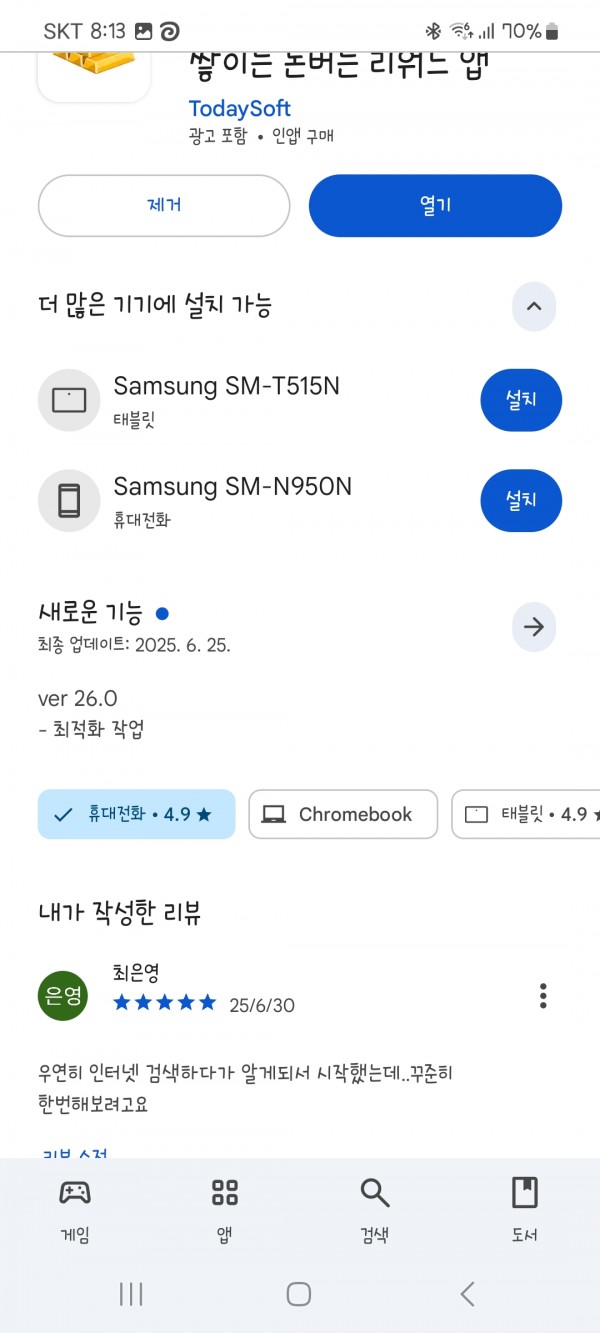Open the TodaySoft developer link

tap(240, 109)
